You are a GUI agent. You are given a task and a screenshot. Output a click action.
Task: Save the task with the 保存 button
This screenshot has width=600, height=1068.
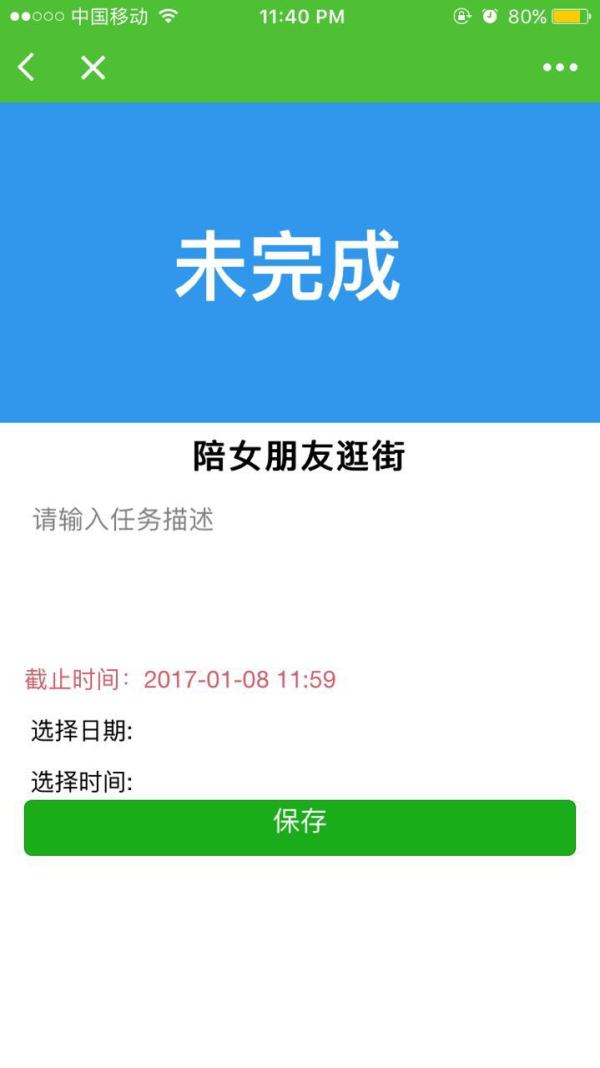300,827
